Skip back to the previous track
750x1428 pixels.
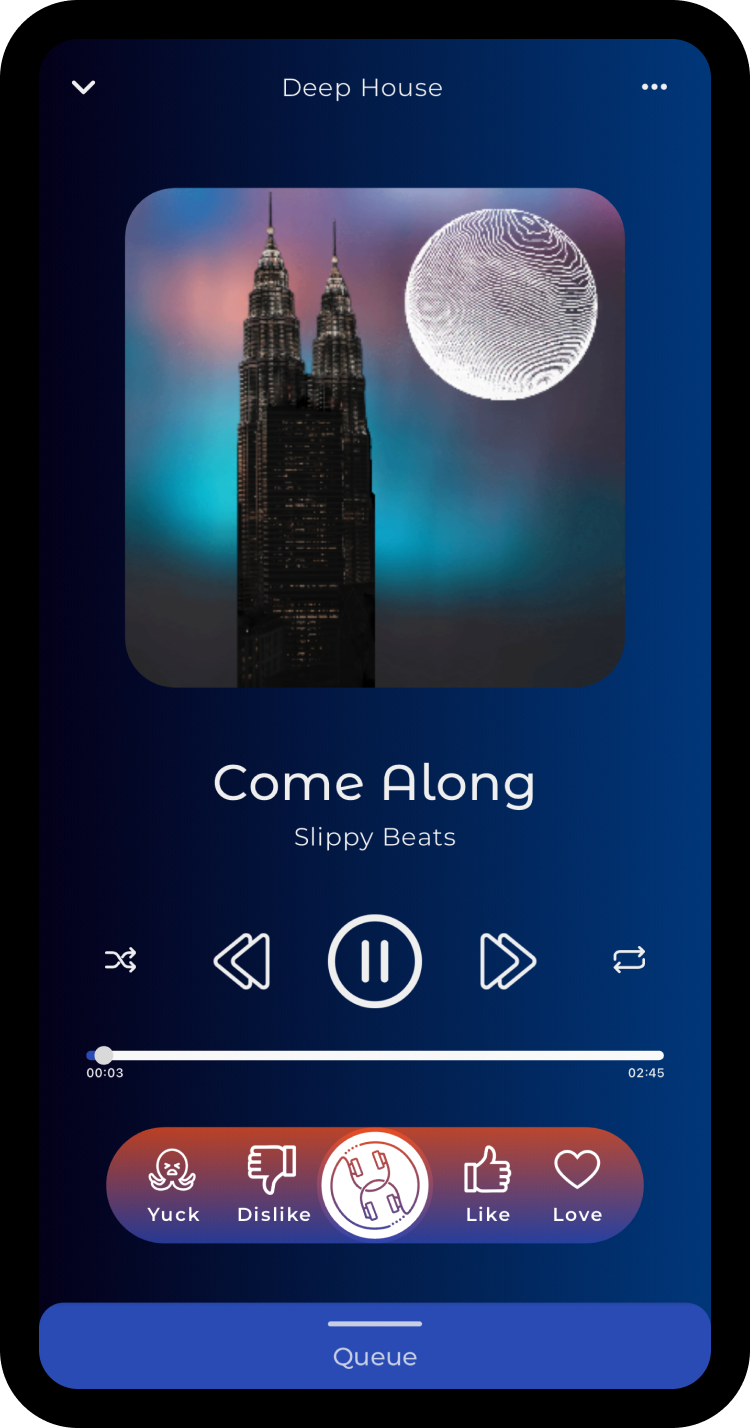click(x=242, y=961)
